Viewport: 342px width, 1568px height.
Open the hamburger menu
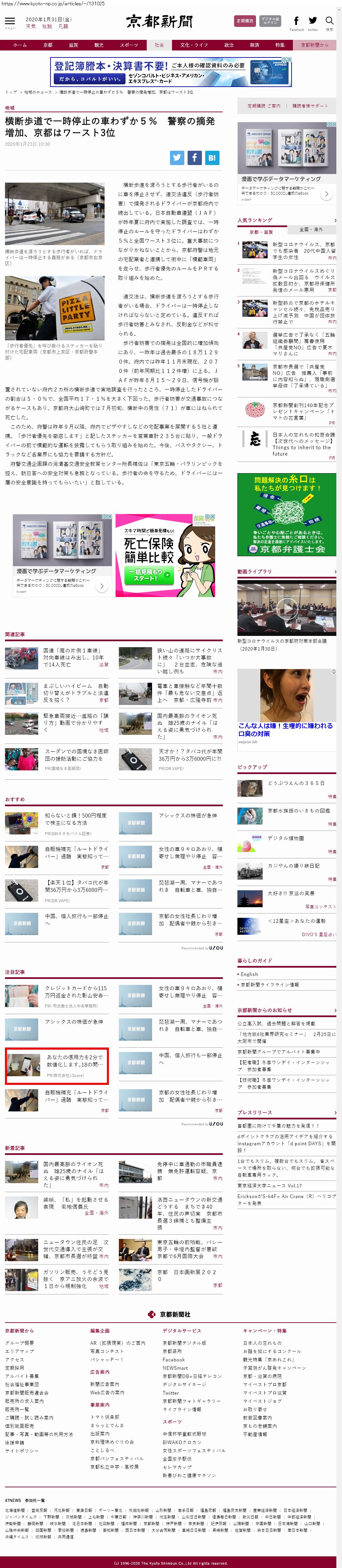pyautogui.click(x=10, y=22)
